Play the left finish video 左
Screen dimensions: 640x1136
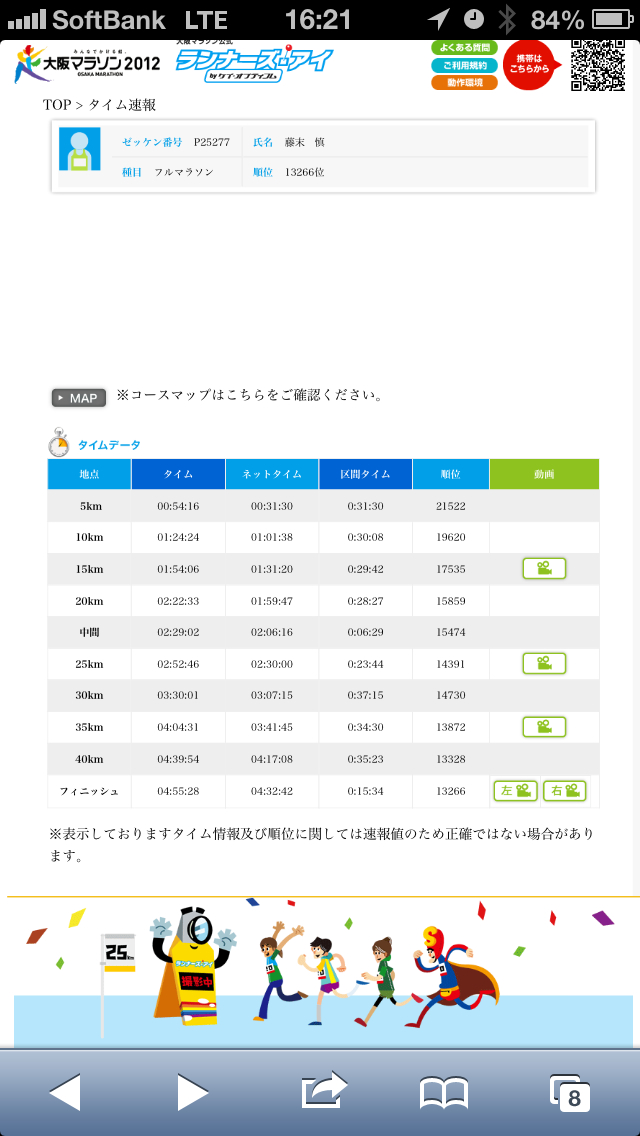(516, 790)
